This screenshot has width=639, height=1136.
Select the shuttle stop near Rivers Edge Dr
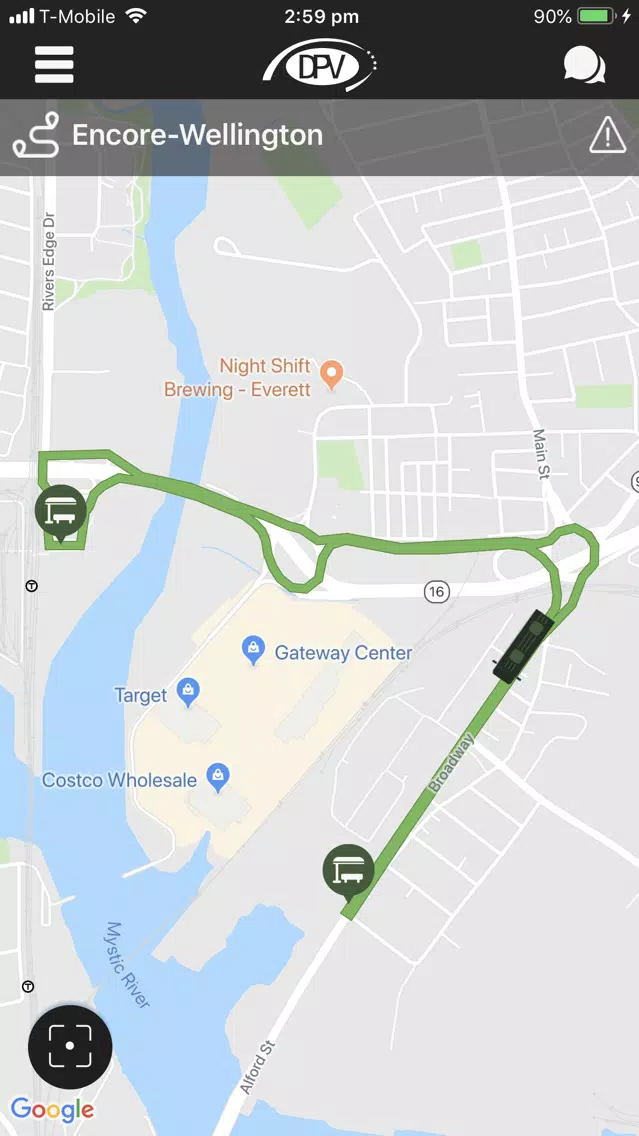point(60,512)
